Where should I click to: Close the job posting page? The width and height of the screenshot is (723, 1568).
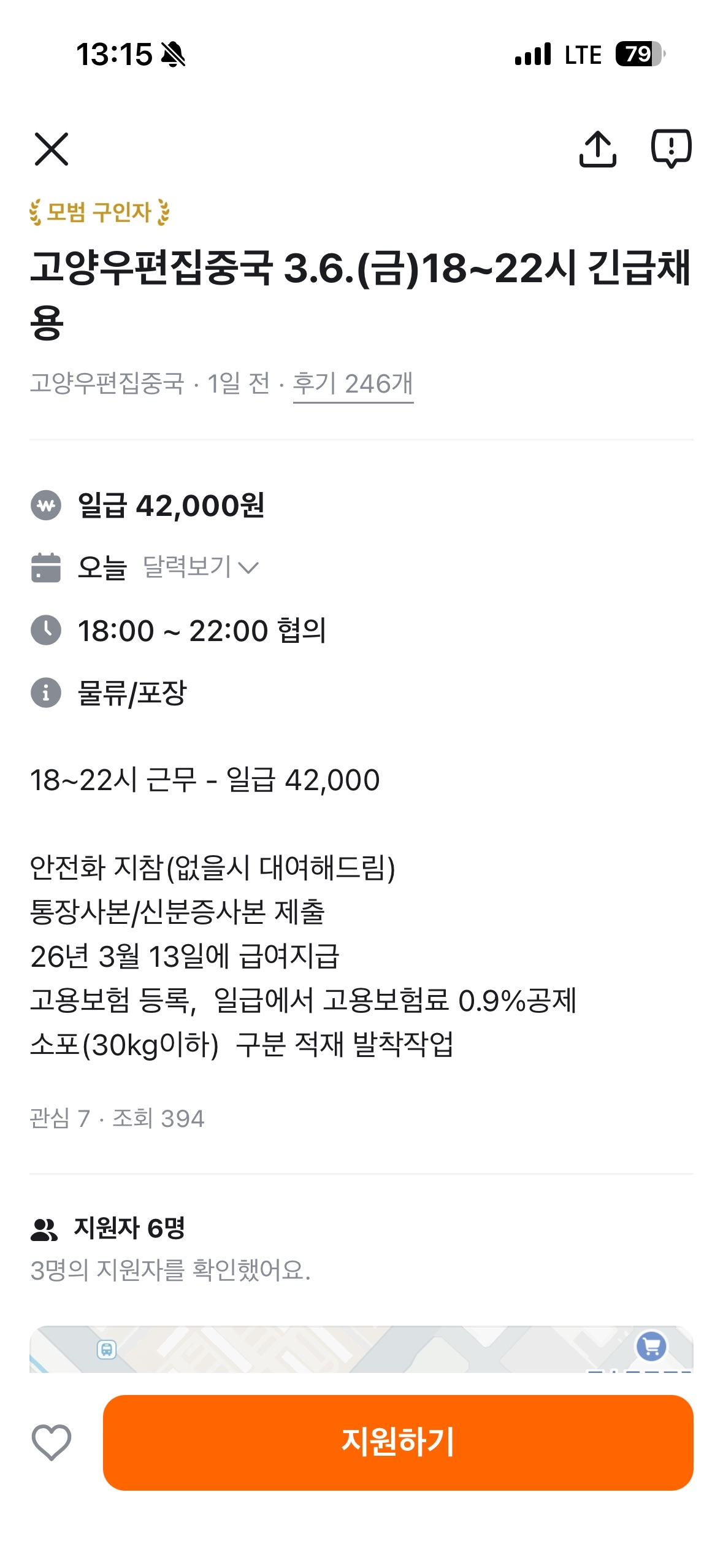(52, 149)
